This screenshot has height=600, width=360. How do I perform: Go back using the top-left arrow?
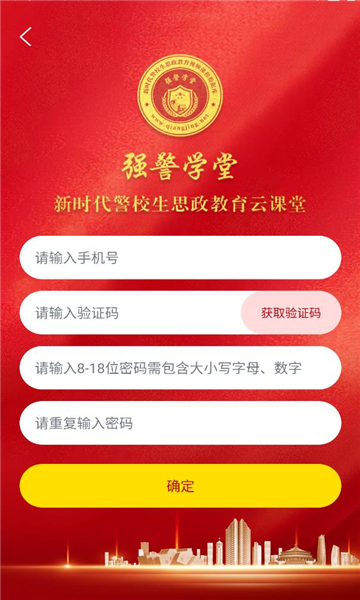26,37
